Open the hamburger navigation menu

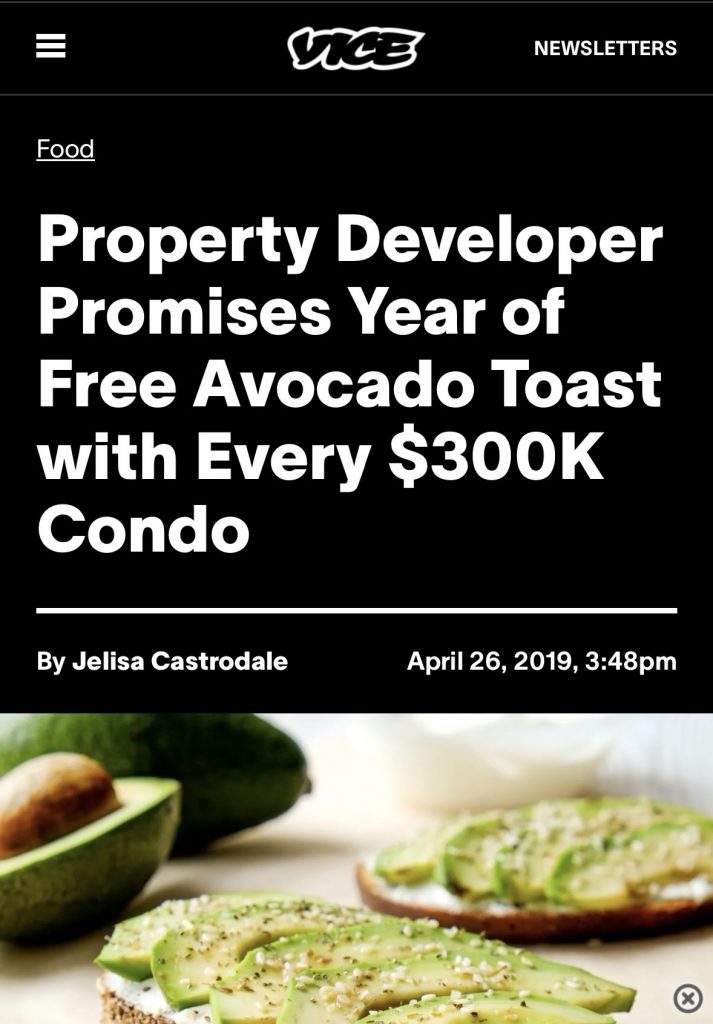(51, 47)
